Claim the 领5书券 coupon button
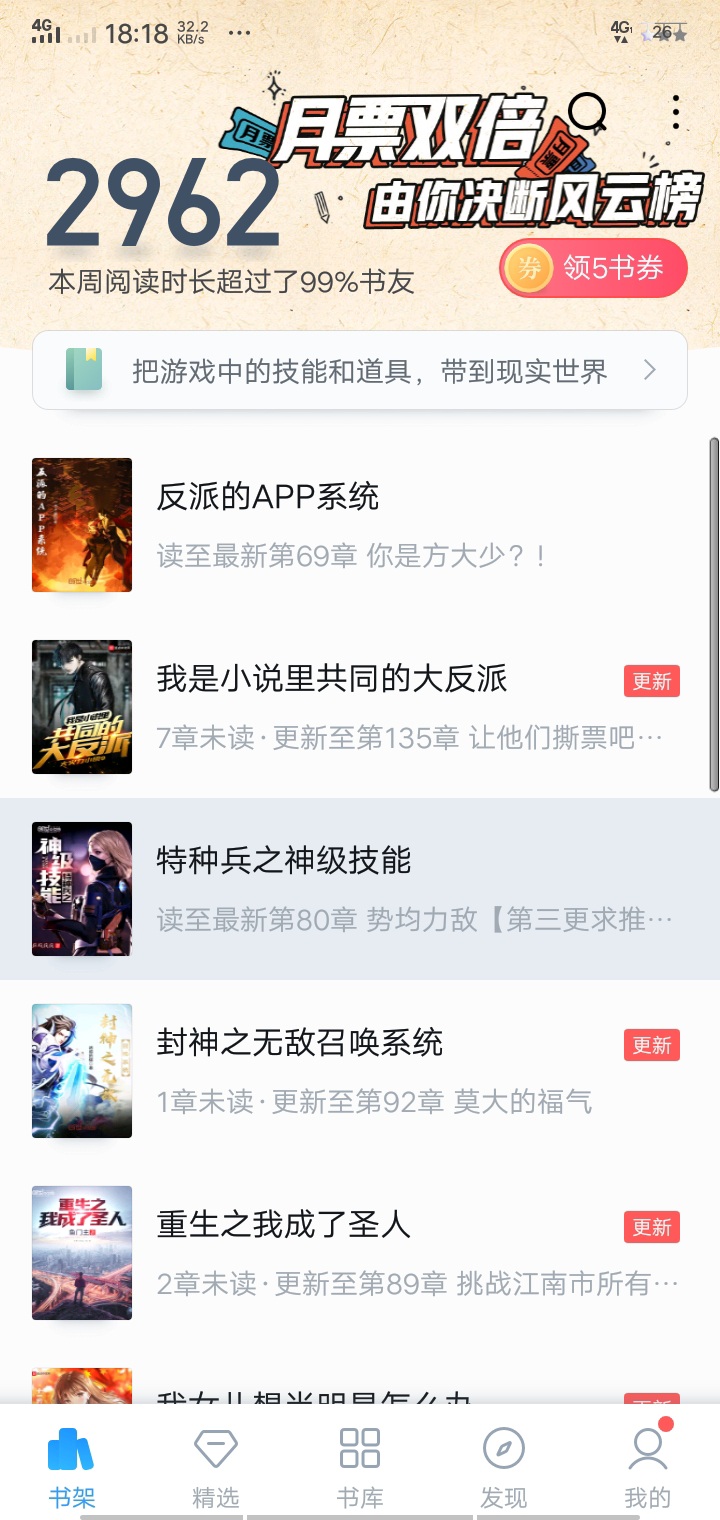Viewport: 720px width, 1520px height. tap(594, 268)
